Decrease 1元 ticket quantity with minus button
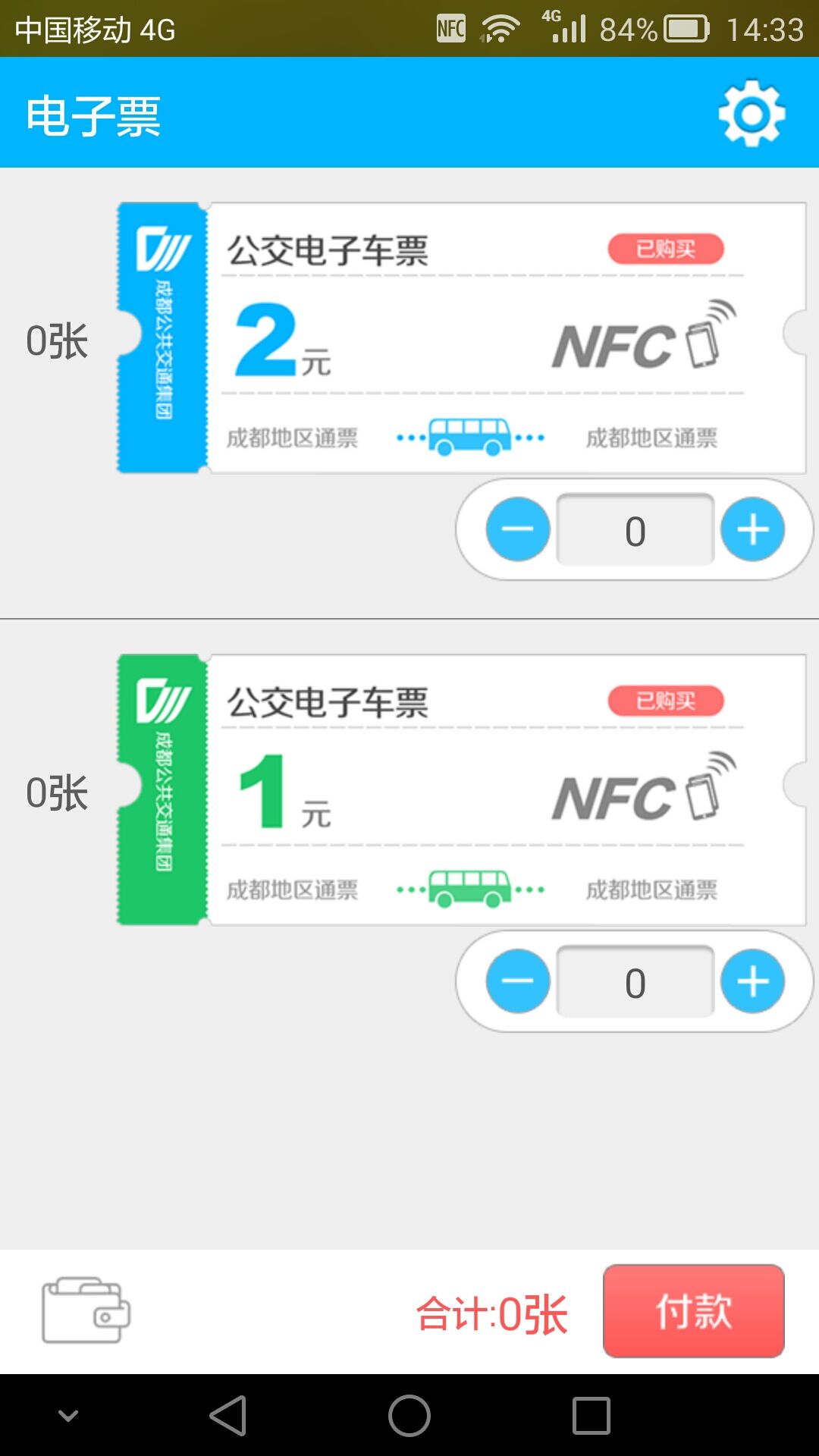Screen dimensions: 819x1456 tap(518, 981)
